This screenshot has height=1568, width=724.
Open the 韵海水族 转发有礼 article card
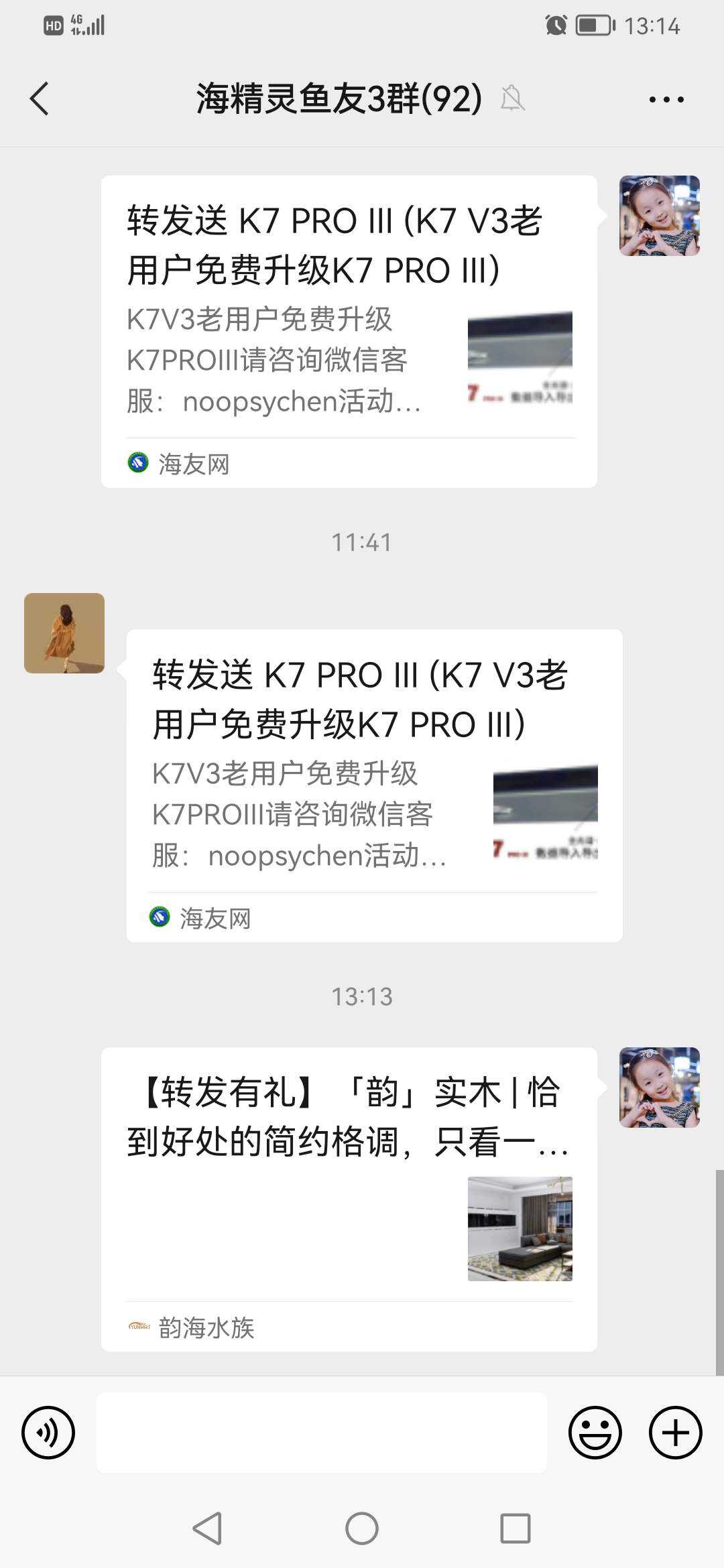349,1198
